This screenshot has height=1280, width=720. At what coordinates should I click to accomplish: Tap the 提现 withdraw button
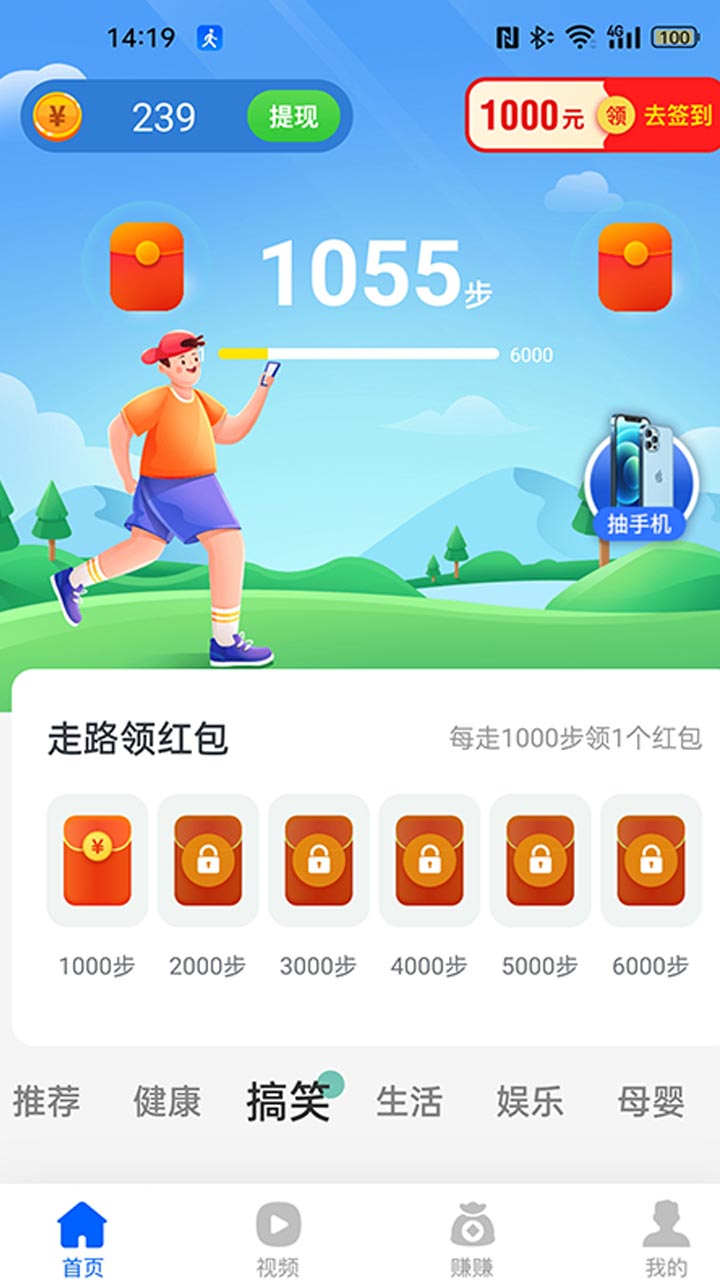(295, 116)
